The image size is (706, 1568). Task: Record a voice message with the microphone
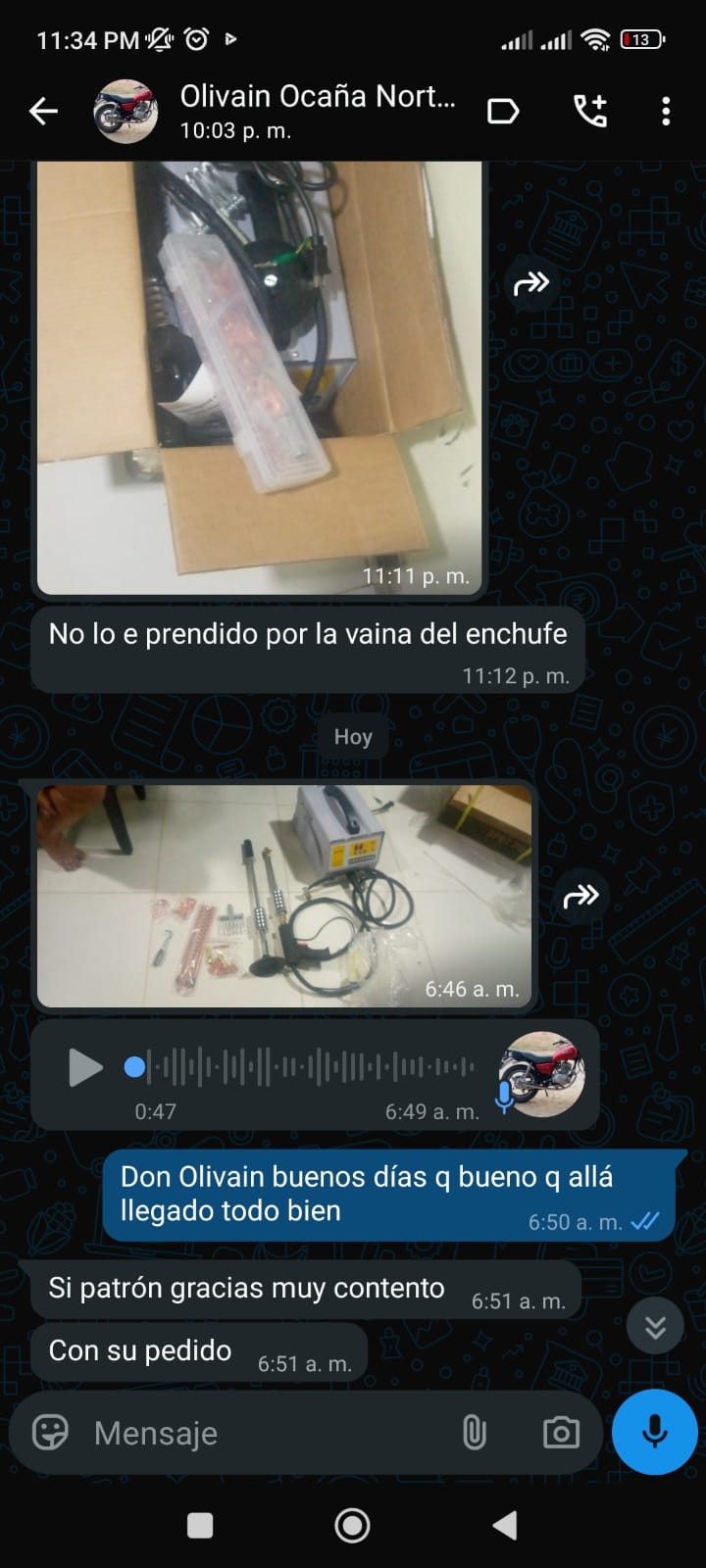point(654,1432)
